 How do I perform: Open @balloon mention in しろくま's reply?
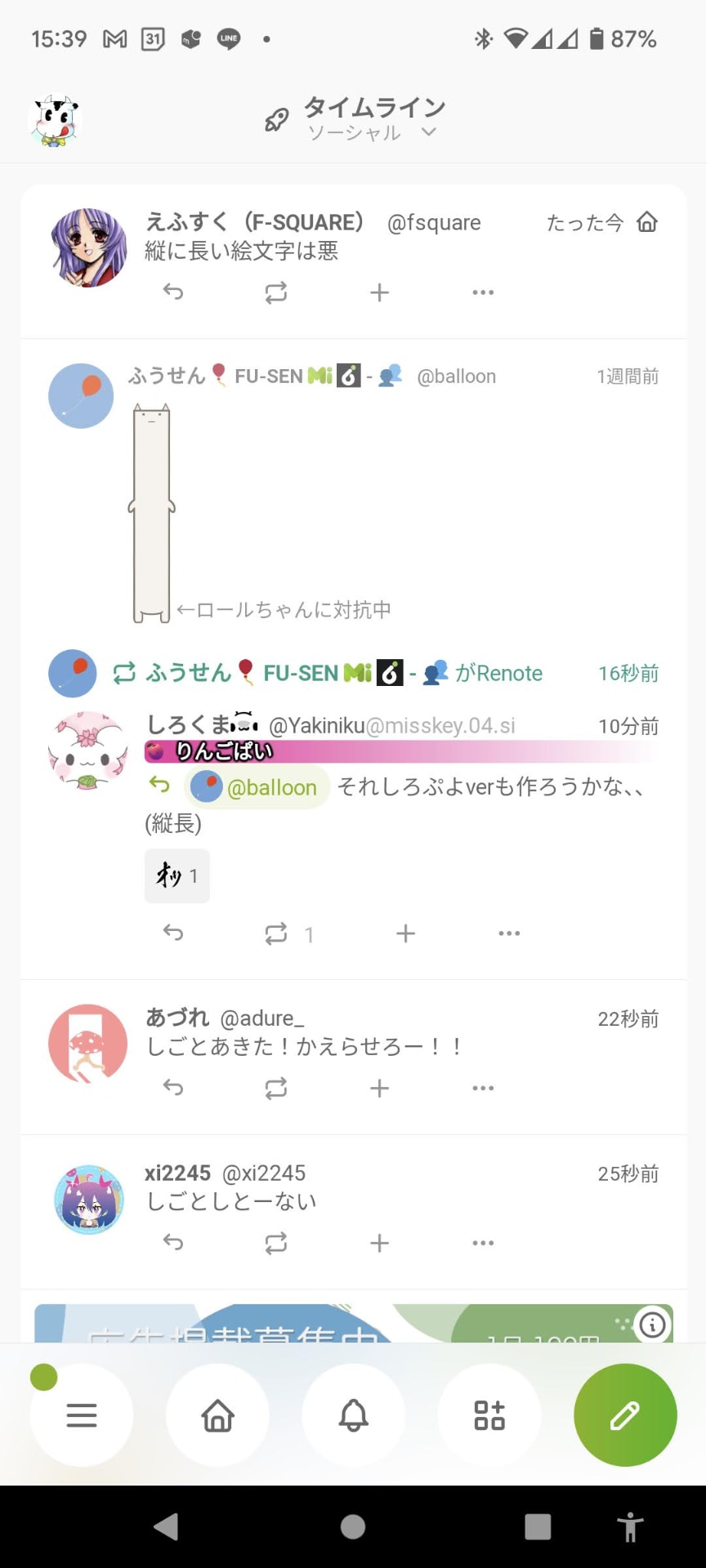257,786
